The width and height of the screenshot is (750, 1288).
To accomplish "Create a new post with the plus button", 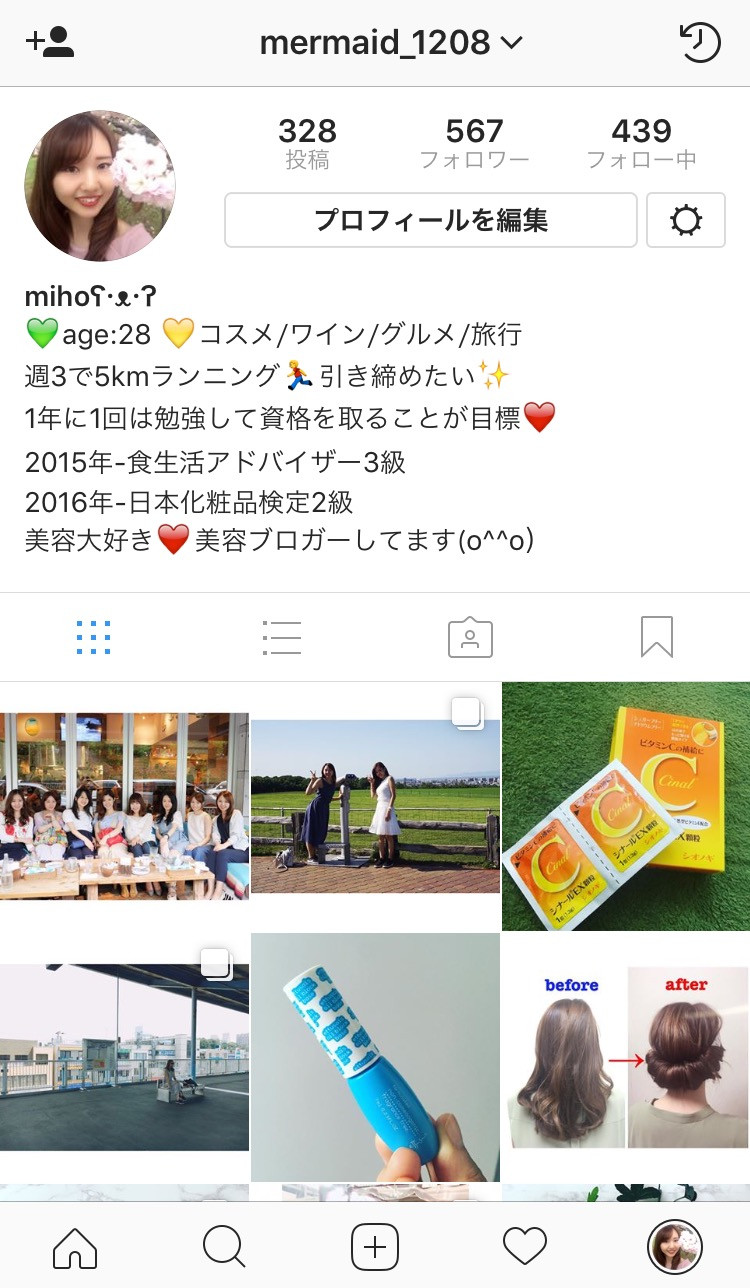I will pyautogui.click(x=375, y=1247).
